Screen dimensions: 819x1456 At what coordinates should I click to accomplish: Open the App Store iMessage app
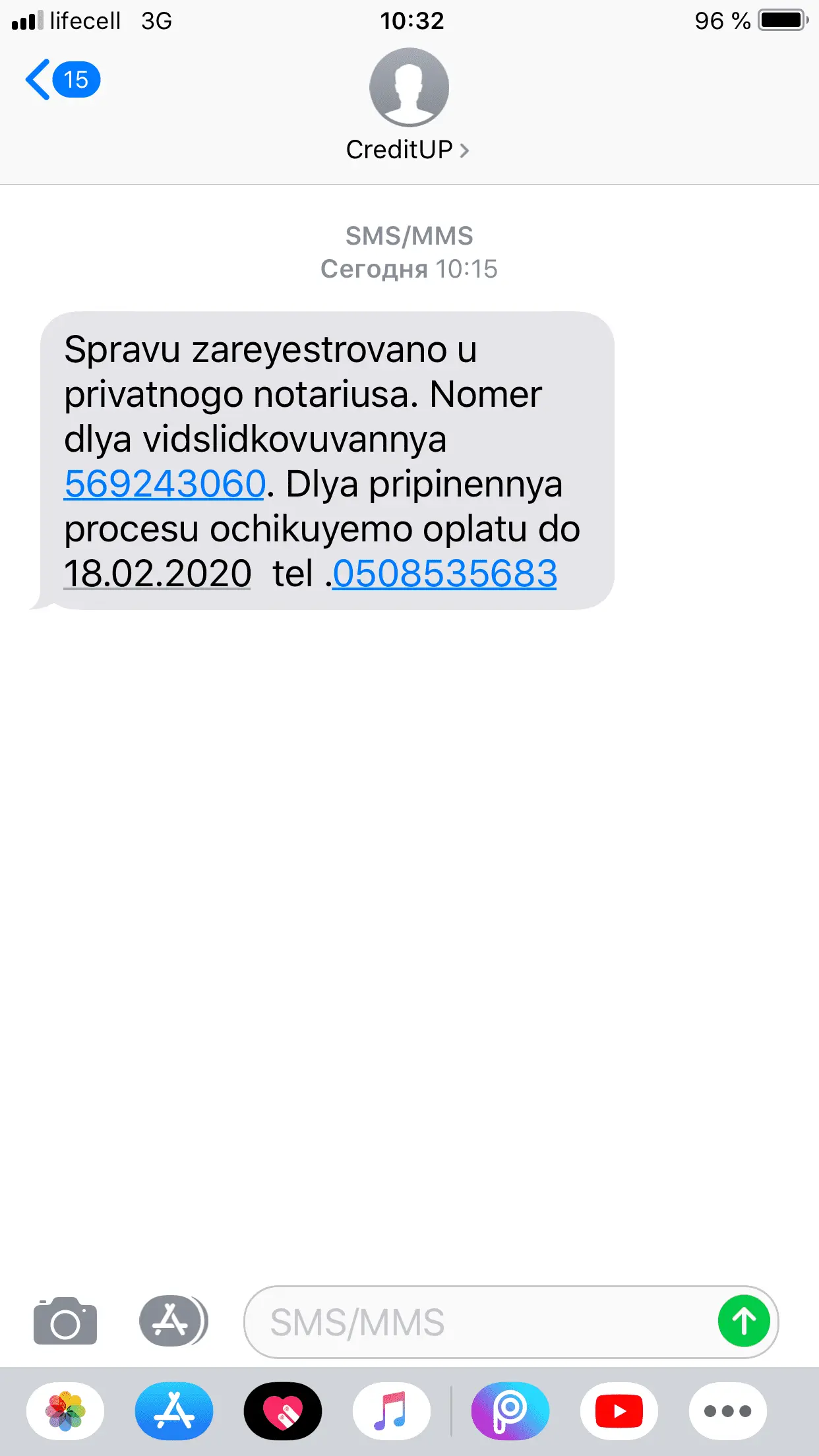(x=174, y=1411)
